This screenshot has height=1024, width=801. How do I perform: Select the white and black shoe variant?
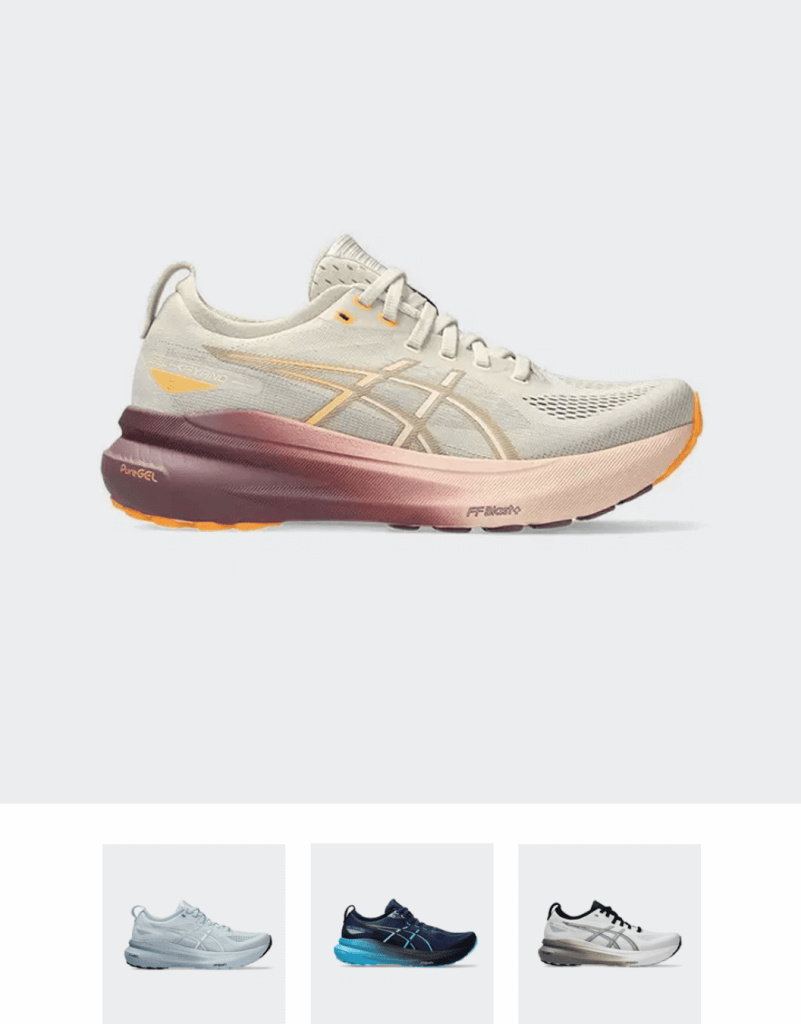point(609,933)
